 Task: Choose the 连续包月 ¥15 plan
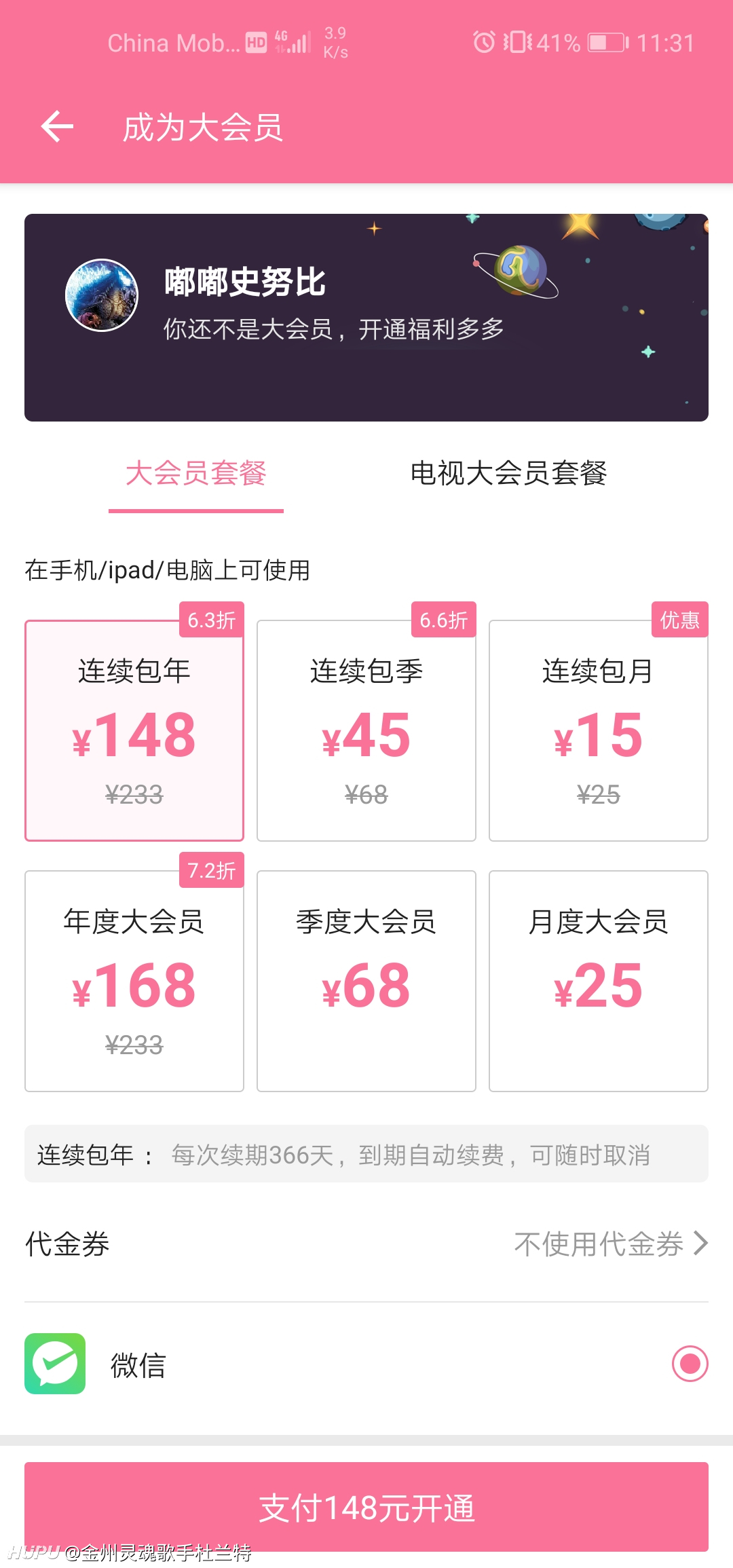pyautogui.click(x=599, y=730)
